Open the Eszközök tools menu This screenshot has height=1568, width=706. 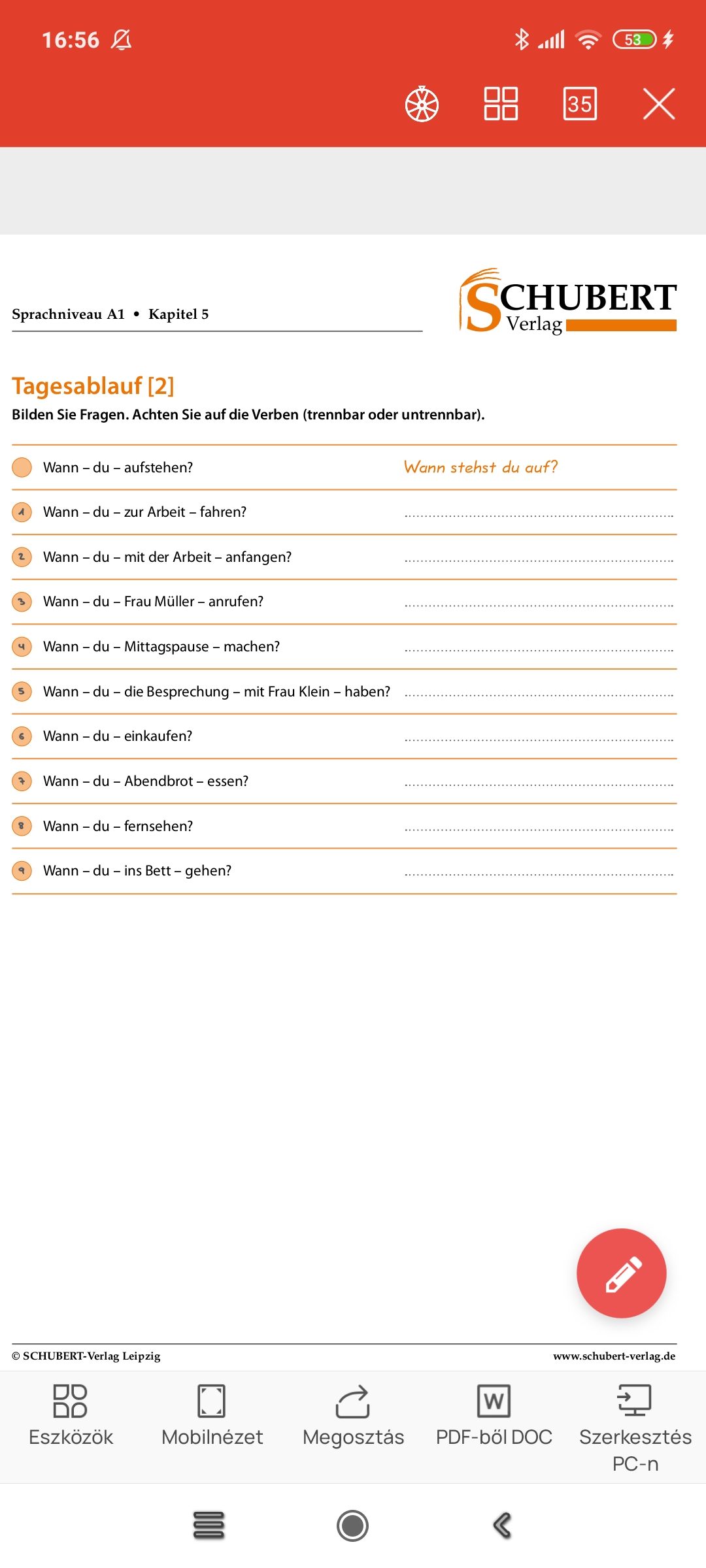tap(71, 1416)
